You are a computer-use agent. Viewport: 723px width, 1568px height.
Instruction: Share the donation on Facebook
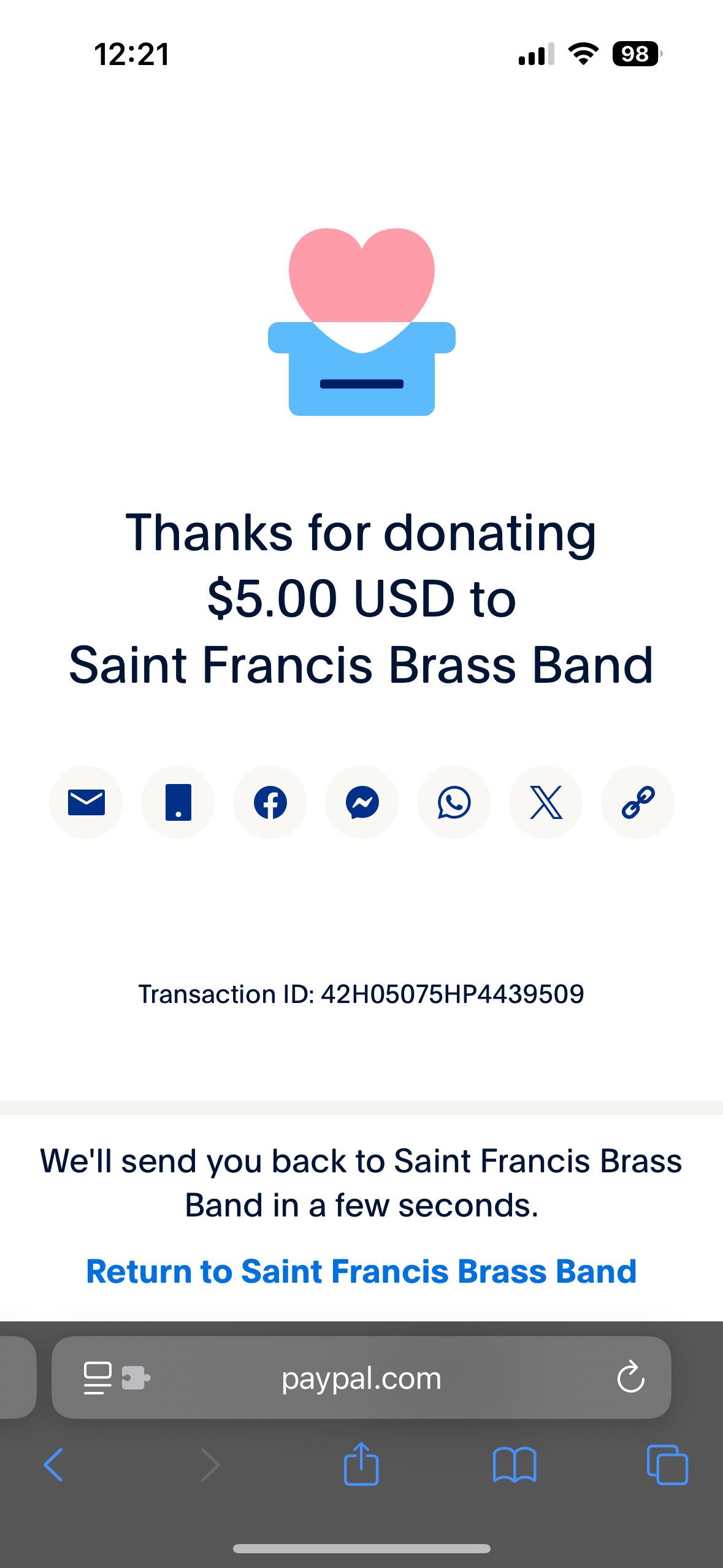pos(270,802)
